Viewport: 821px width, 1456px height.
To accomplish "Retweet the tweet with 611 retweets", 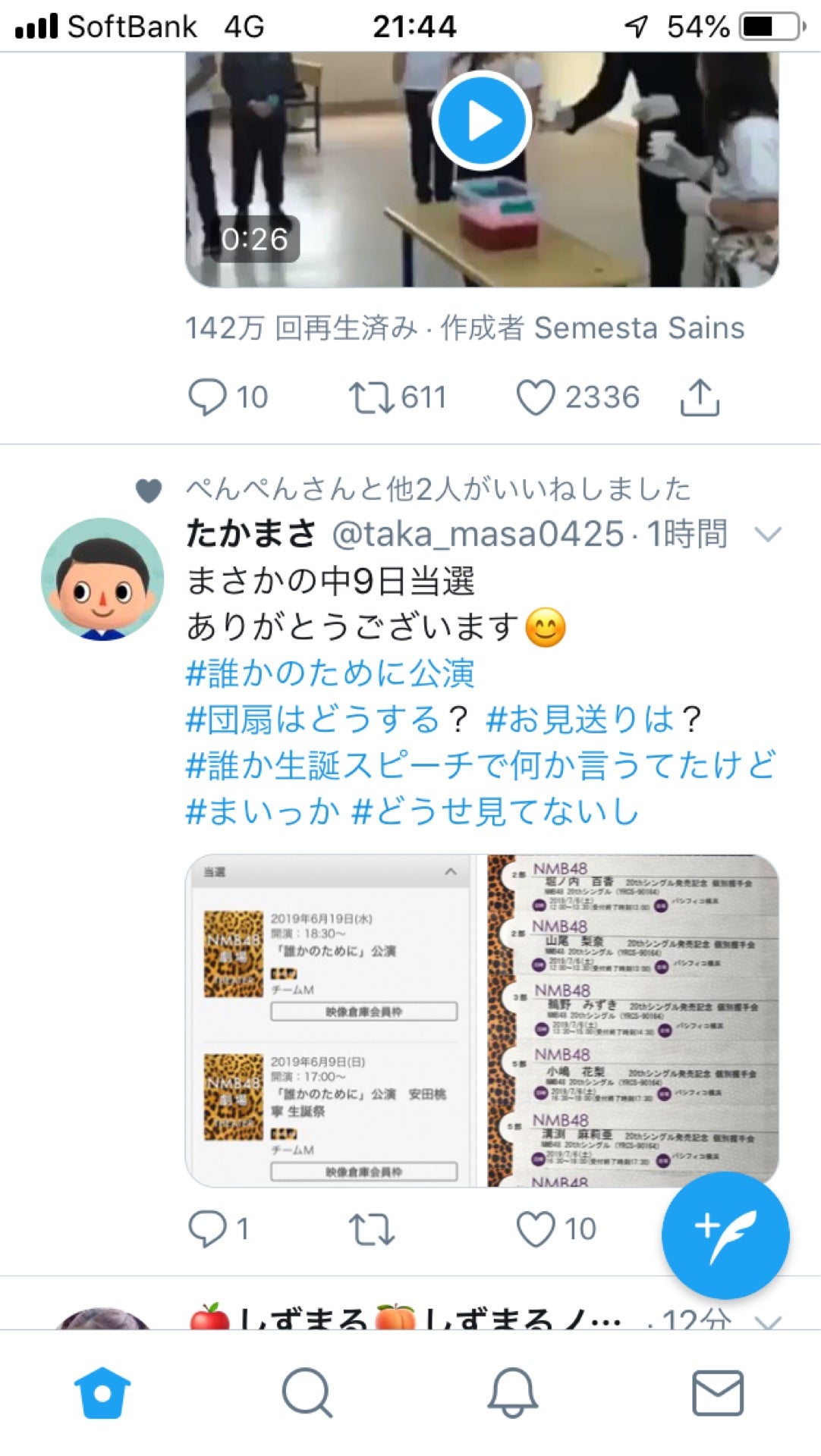I will coord(370,397).
